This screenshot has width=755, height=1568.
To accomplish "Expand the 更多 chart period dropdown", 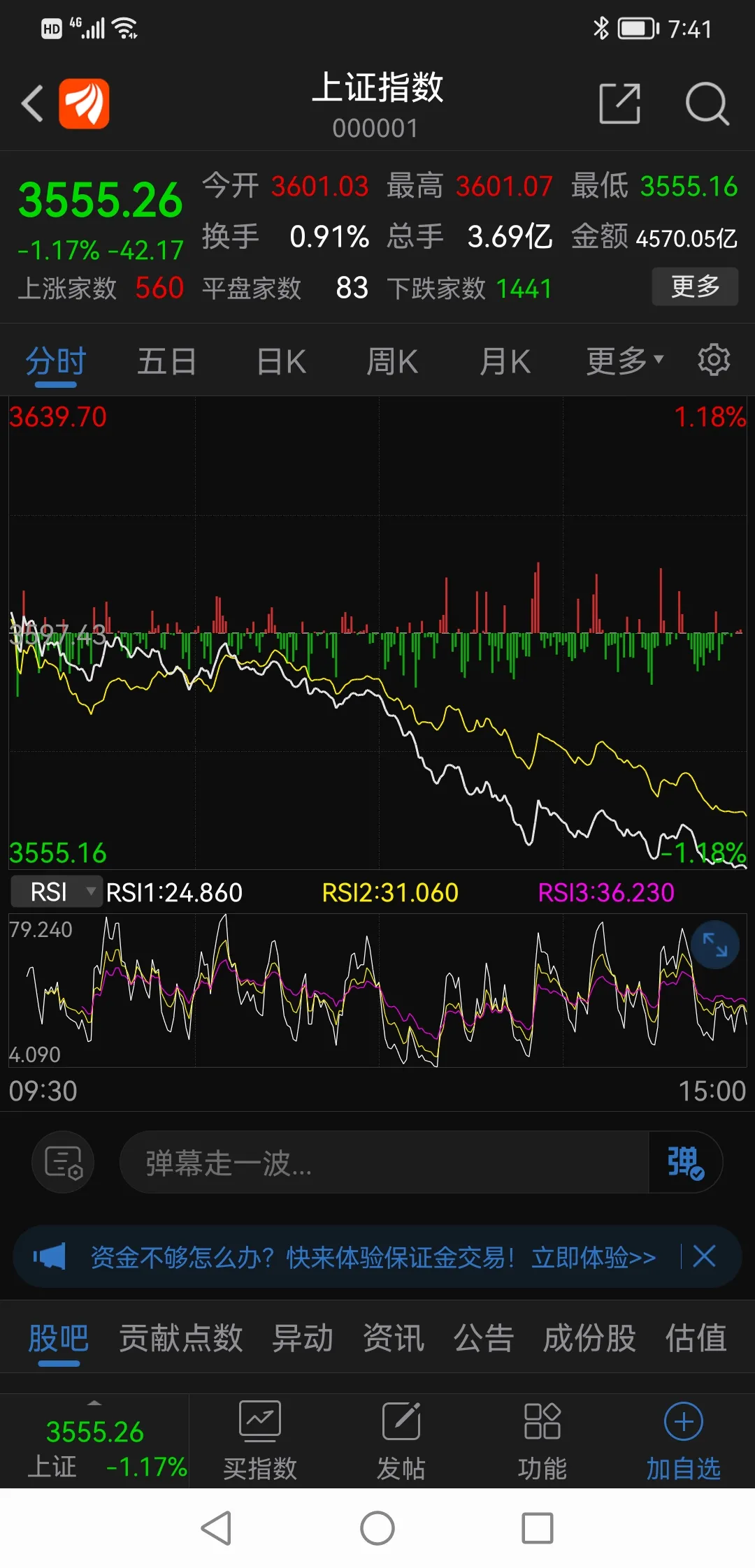I will pos(624,361).
